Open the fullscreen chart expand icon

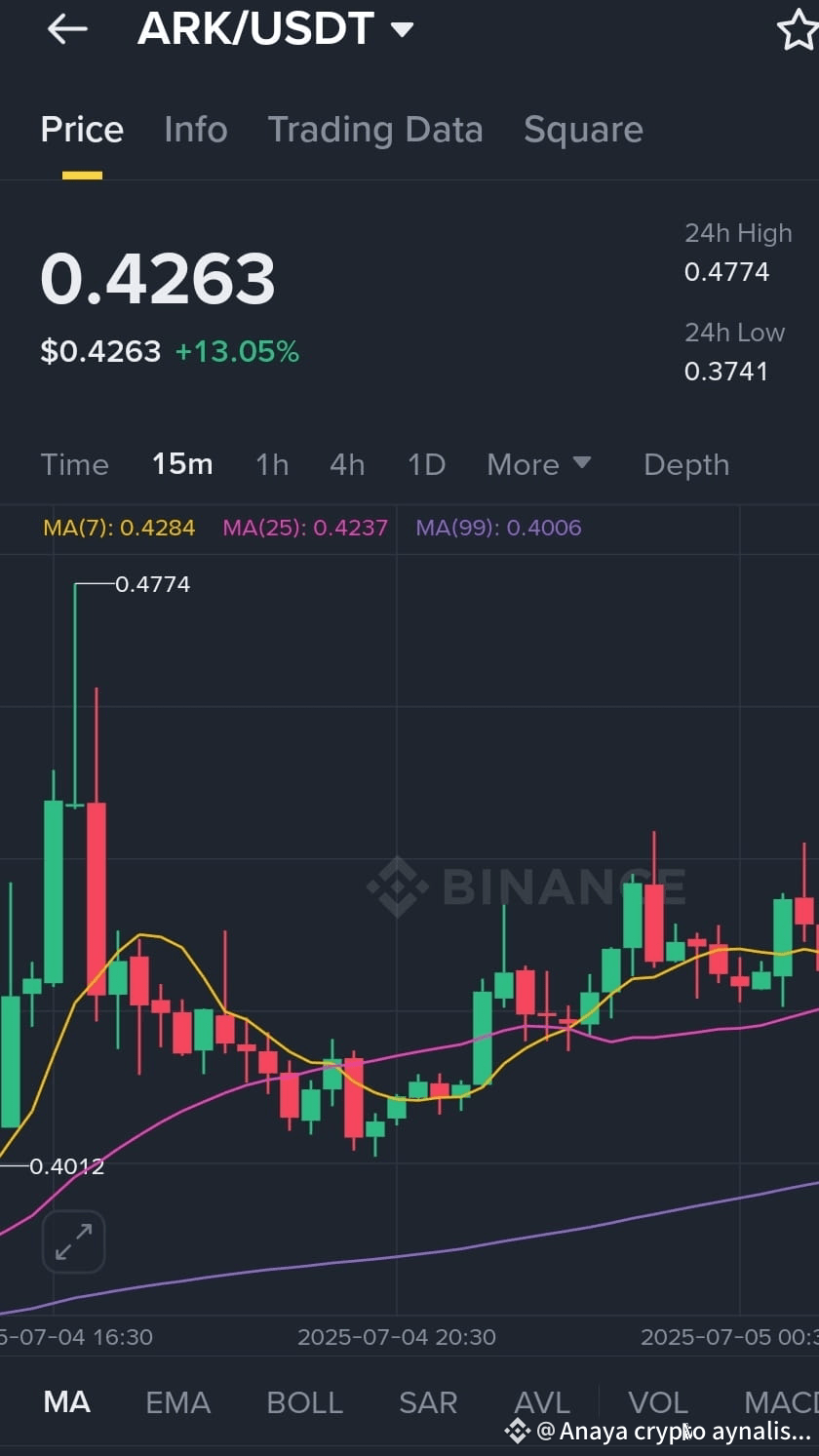coord(73,1240)
